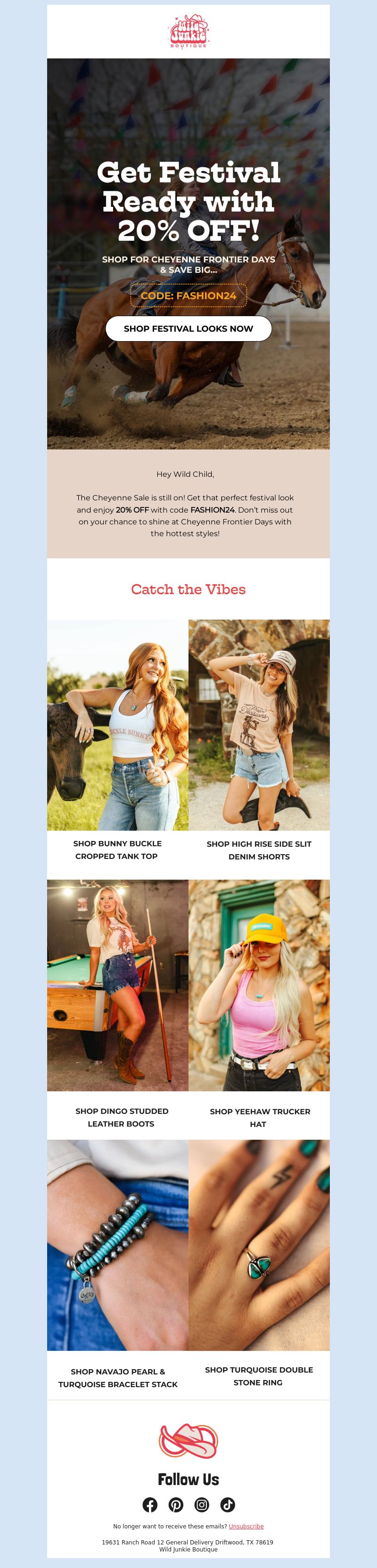The width and height of the screenshot is (377, 1568).
Task: Follow the Shop Bunny Buckle Cropped Tank Top link
Action: point(117,850)
